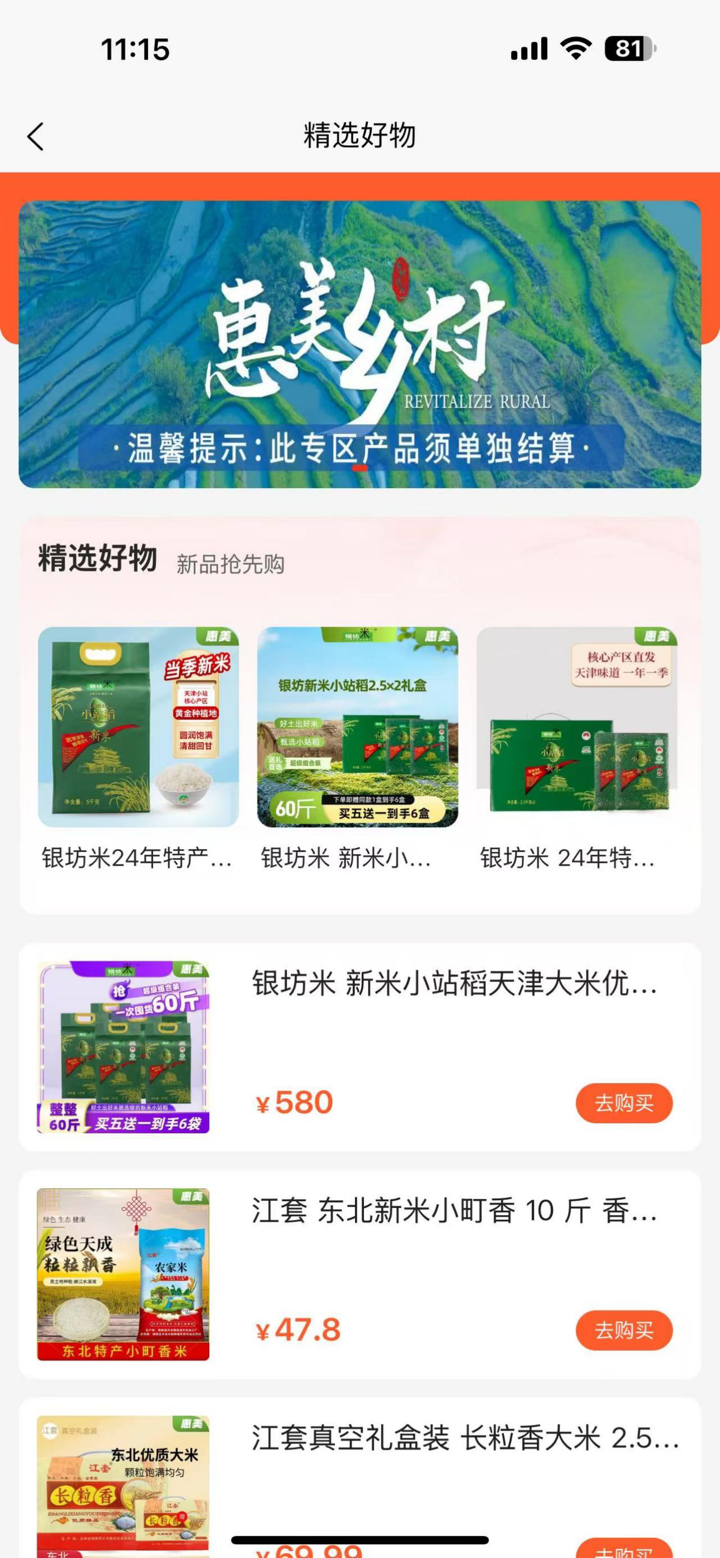Screen dimensions: 720x1558
Task: Open the 银坊米 新米小站稻礼盒 card
Action: (x=360, y=727)
